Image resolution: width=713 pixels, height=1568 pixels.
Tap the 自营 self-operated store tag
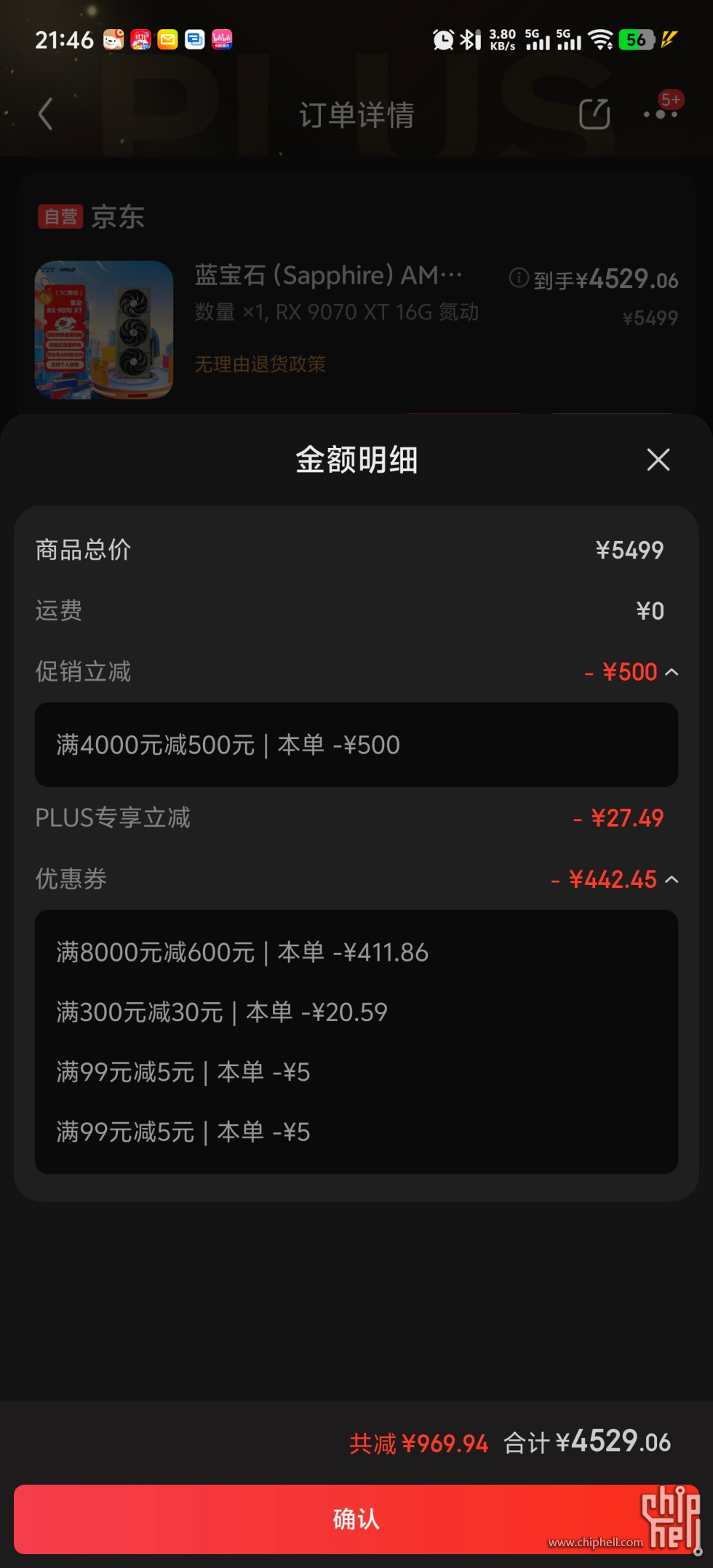point(61,216)
